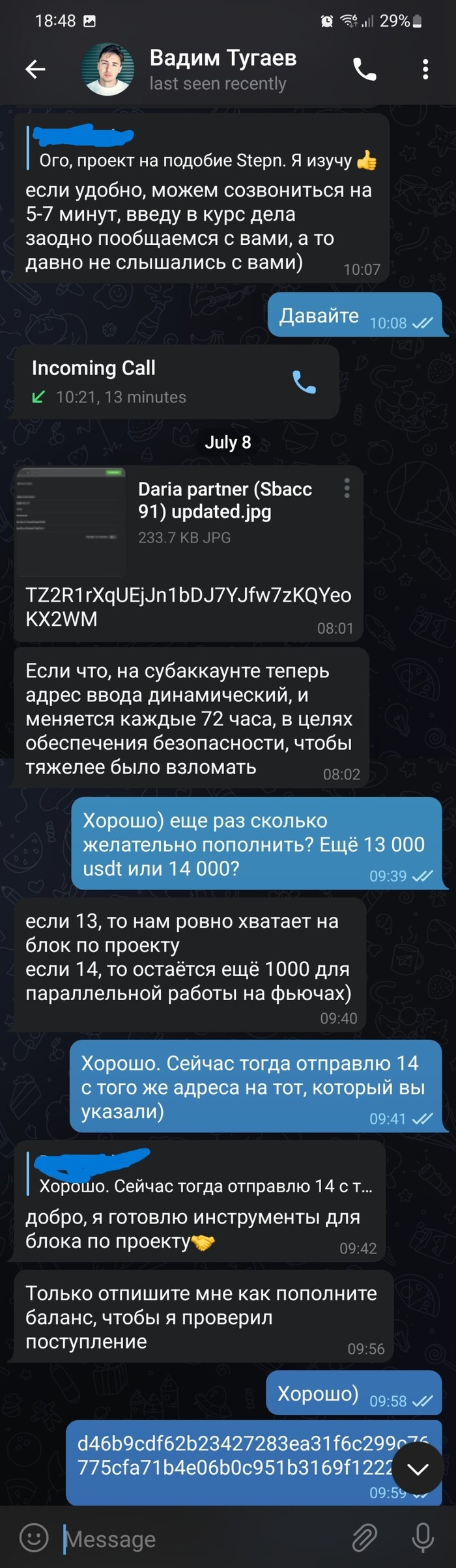Jump to the latest message with the down arrow
This screenshot has height=1568, width=456.
coord(418,1468)
